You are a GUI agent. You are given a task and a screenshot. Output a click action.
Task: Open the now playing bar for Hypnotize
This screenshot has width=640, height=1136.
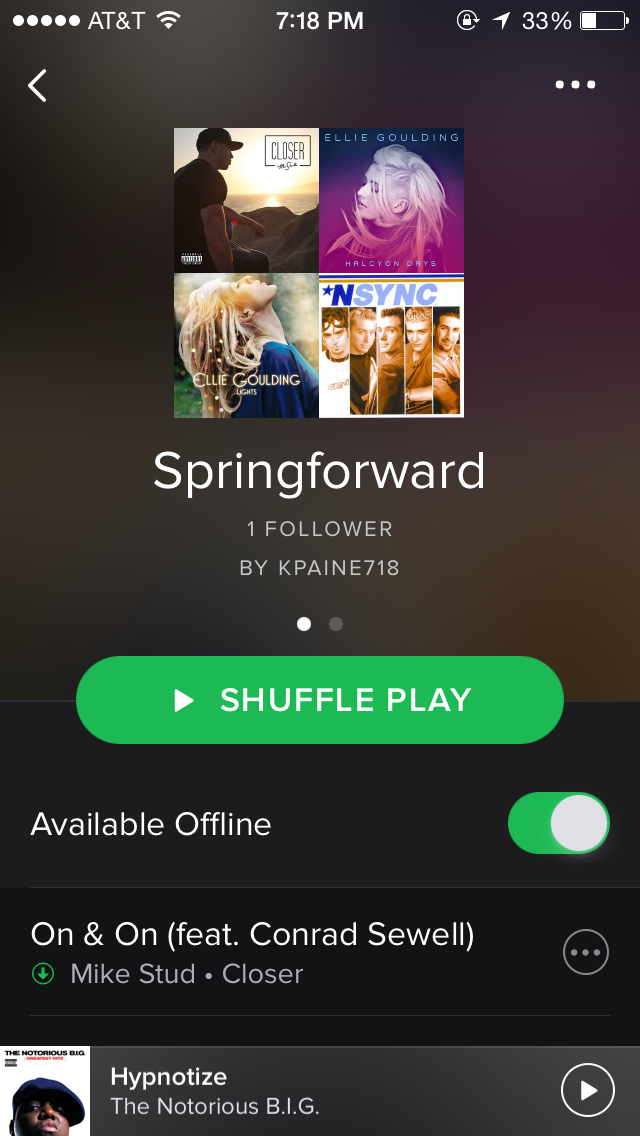click(x=300, y=1091)
